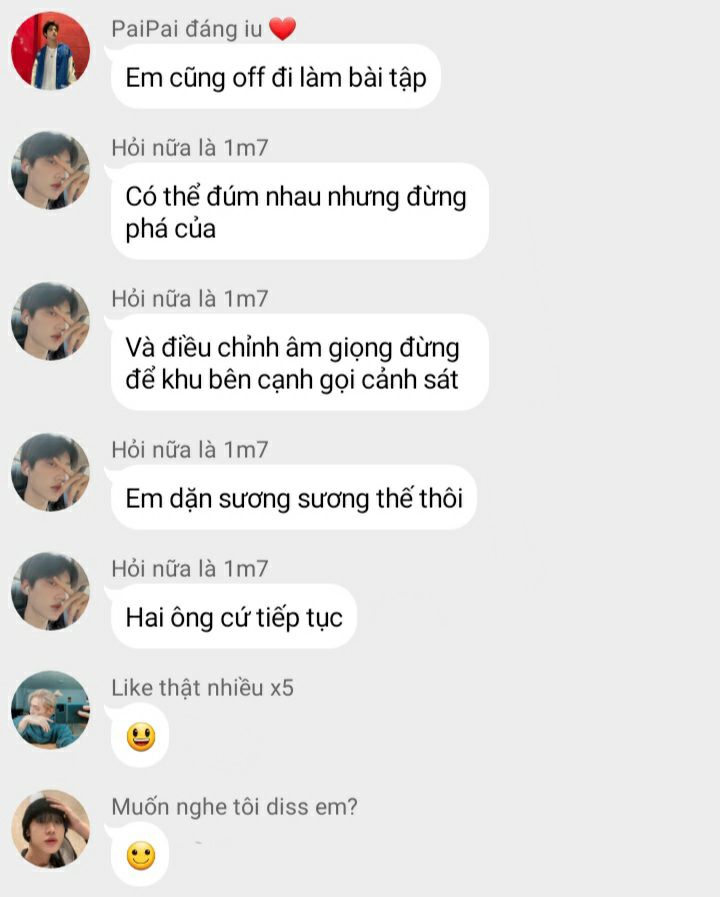Tap avatar beside 'Em dặn sương sương thế thôi'
720x897 pixels.
[x=50, y=472]
